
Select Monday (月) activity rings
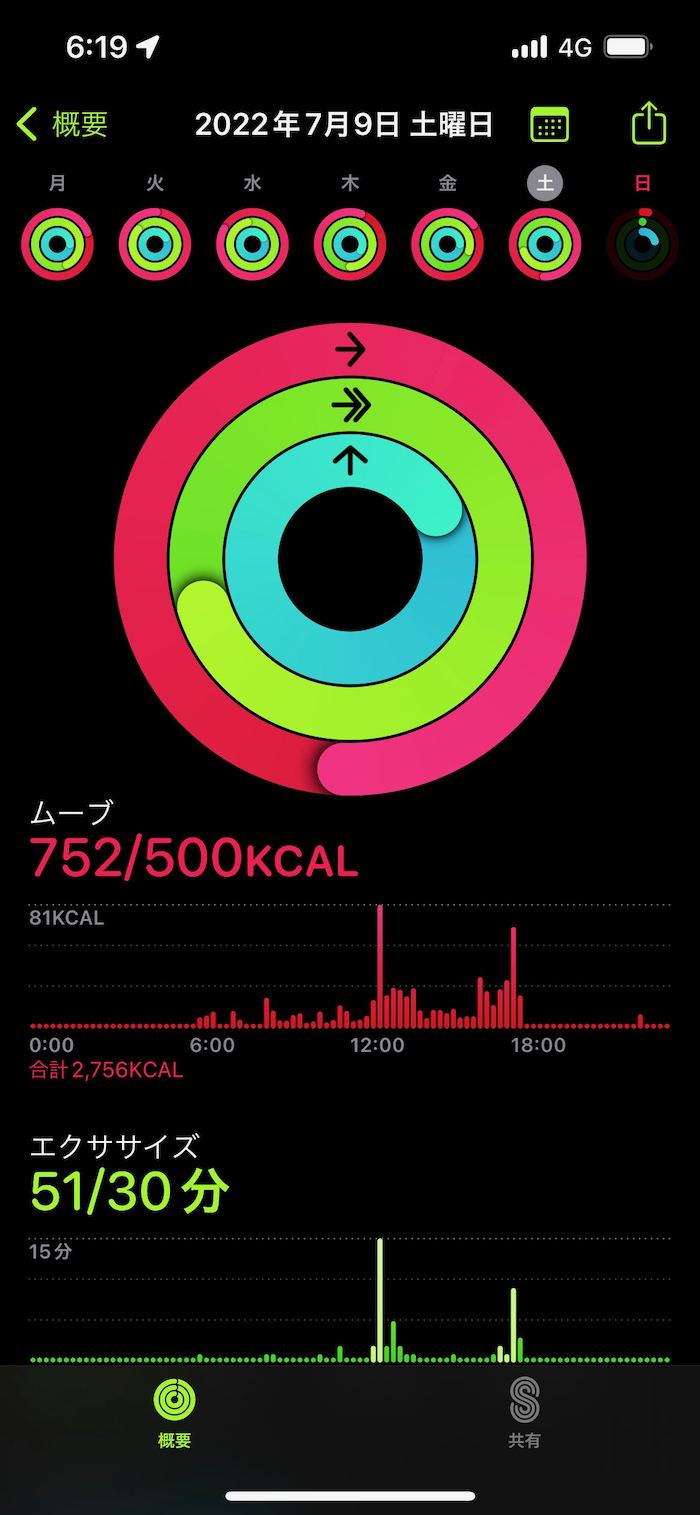pos(57,243)
